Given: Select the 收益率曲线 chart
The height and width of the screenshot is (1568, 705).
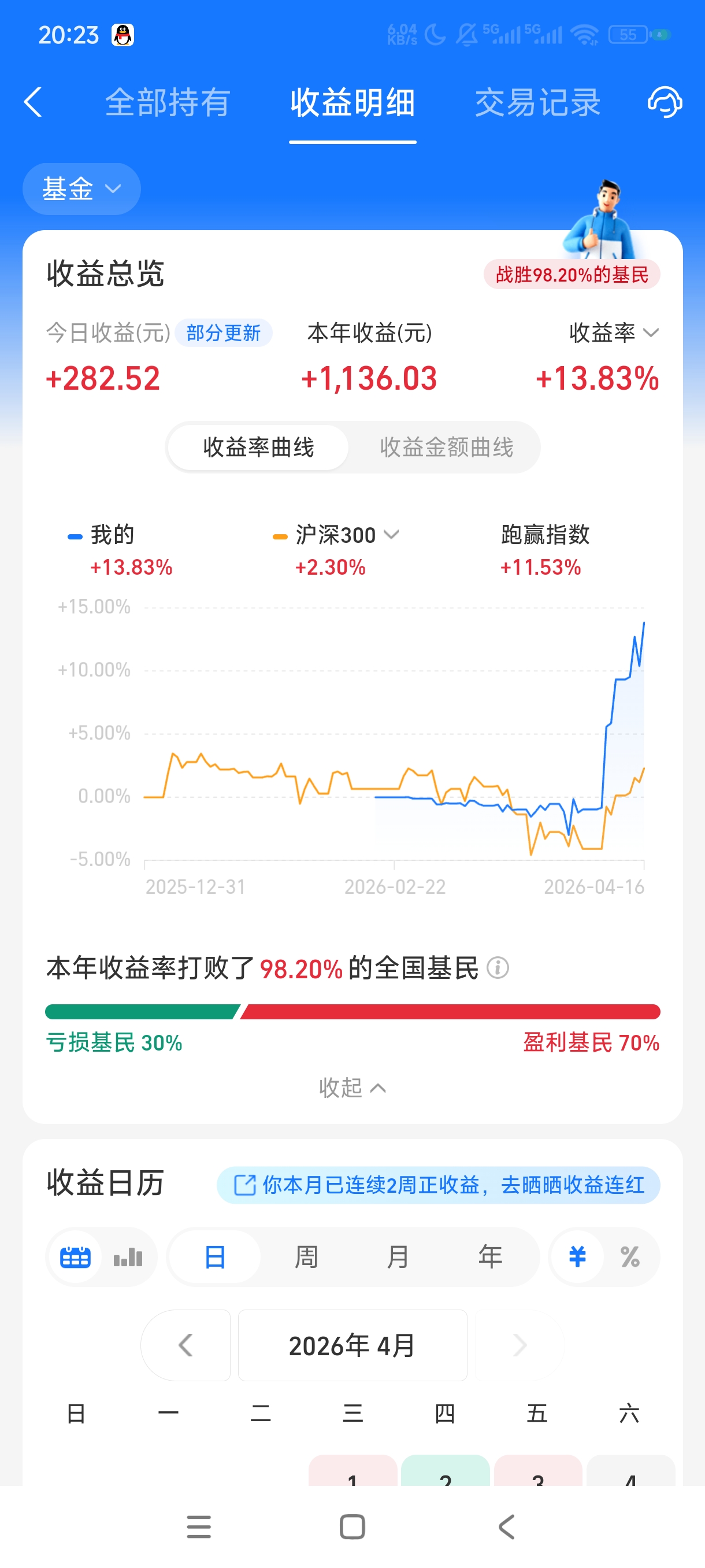Looking at the screenshot, I should [258, 448].
